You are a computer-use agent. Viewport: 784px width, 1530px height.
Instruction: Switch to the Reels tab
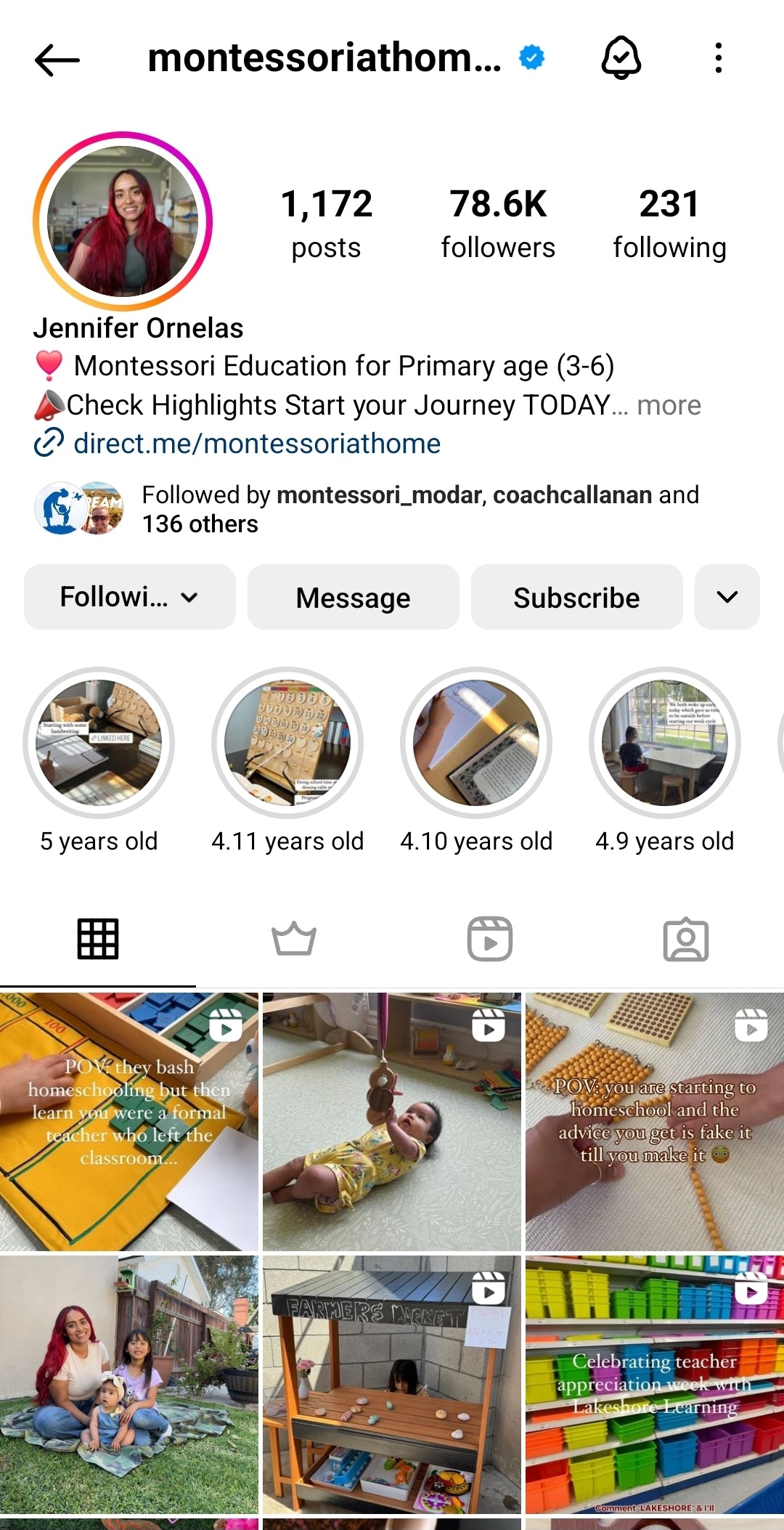(490, 939)
